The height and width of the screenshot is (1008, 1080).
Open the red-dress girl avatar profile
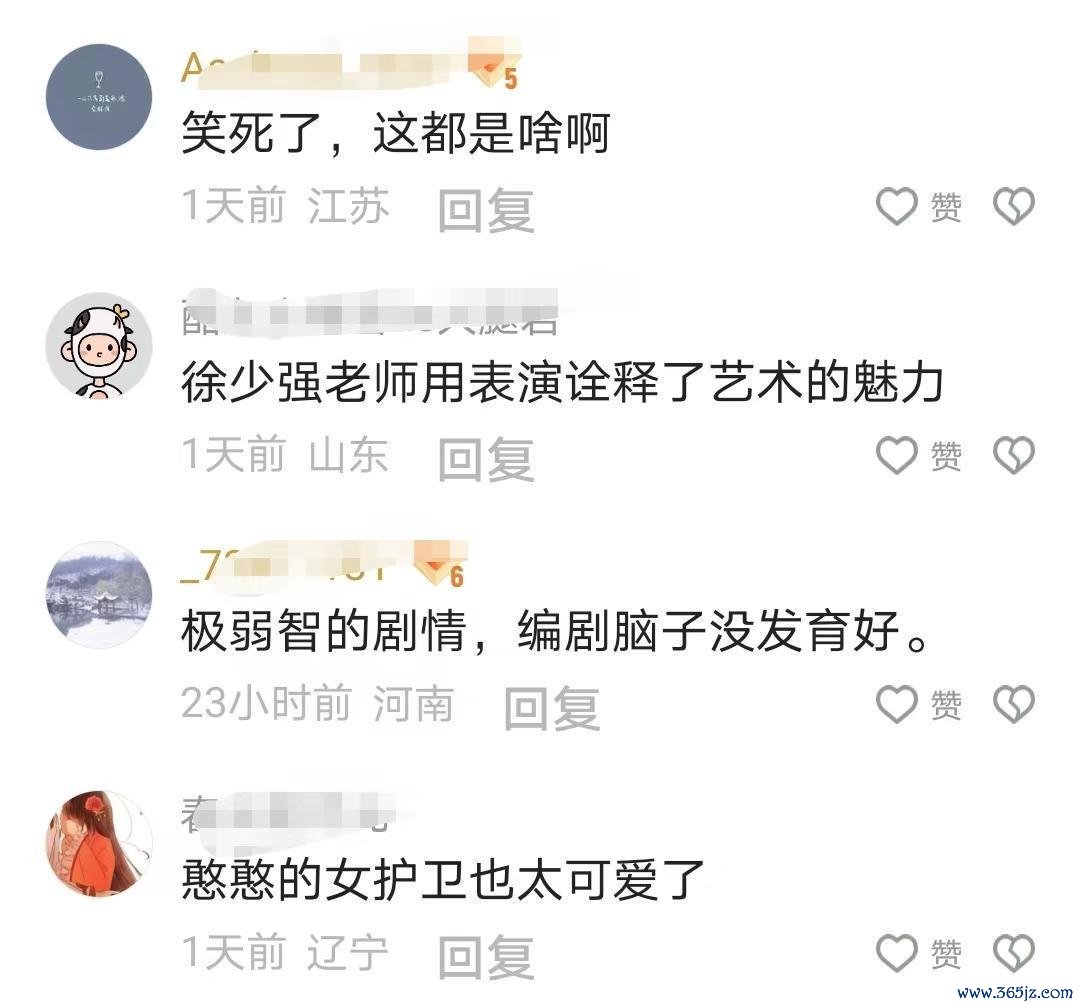click(99, 843)
